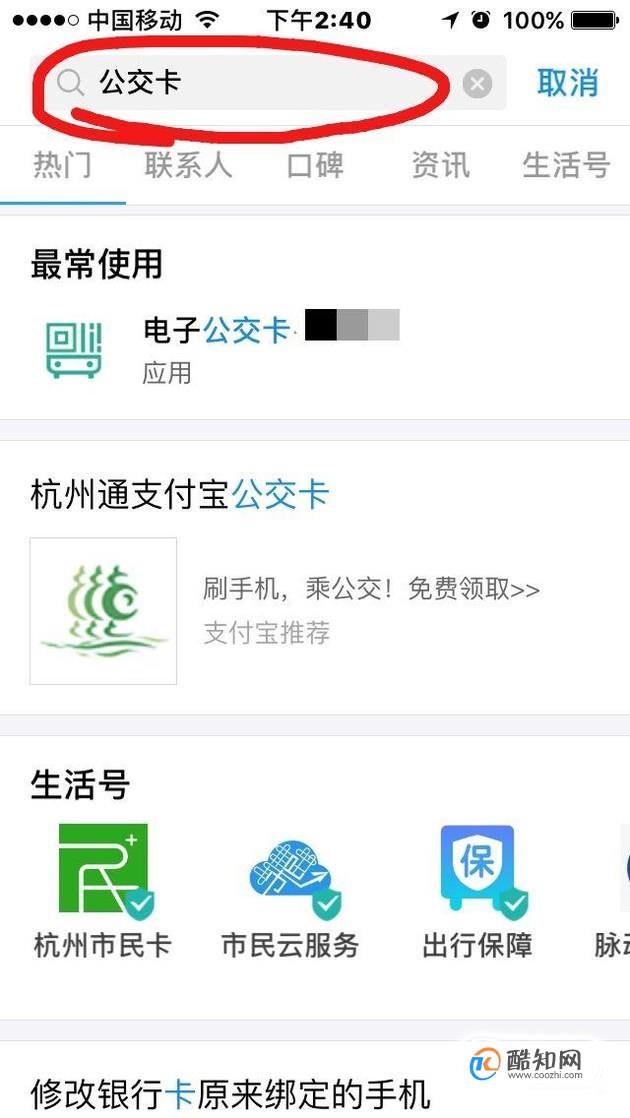The width and height of the screenshot is (630, 1118).
Task: Switch to the 资讯 tab
Action: pos(440,165)
